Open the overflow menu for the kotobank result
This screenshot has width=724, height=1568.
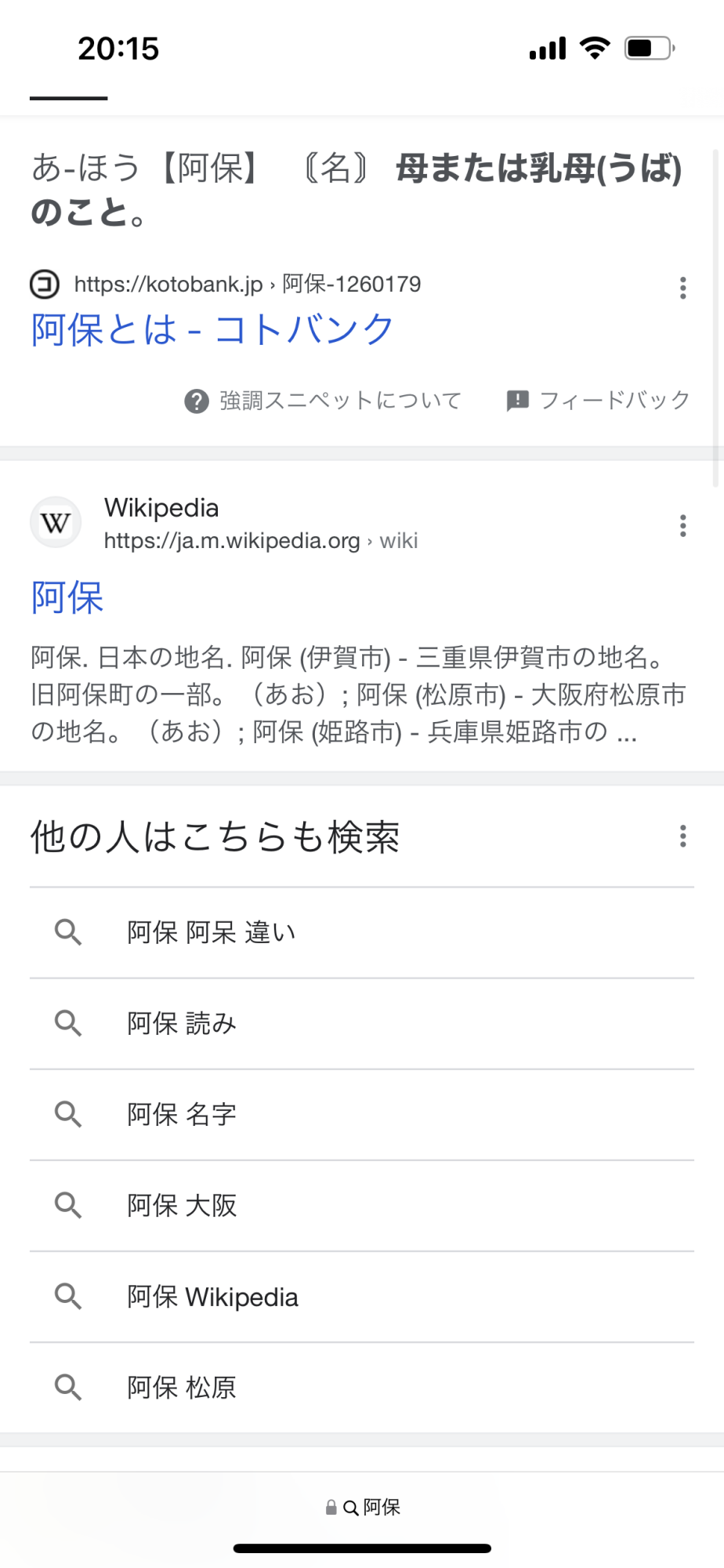(682, 288)
